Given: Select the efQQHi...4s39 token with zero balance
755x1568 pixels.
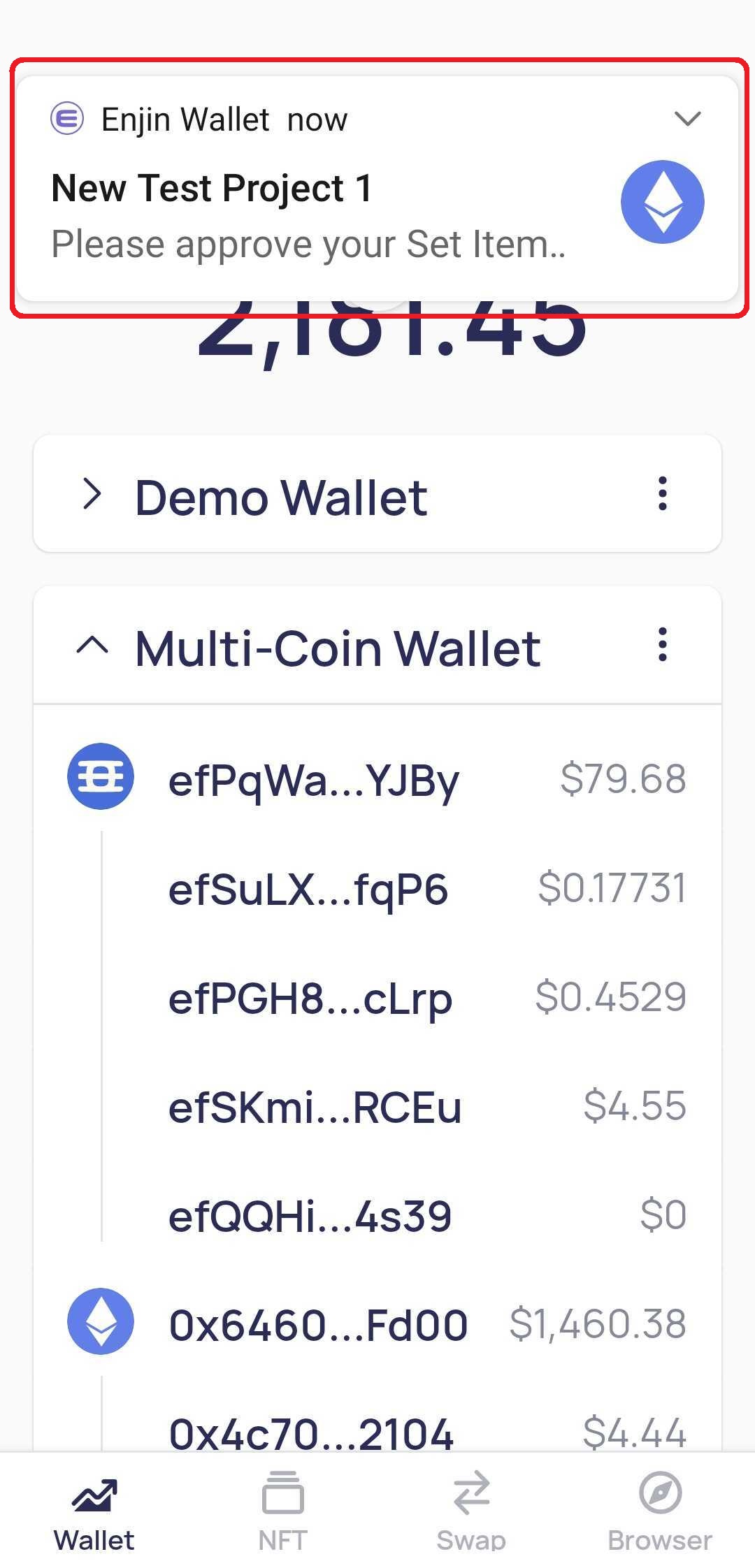Looking at the screenshot, I should pos(310,1214).
